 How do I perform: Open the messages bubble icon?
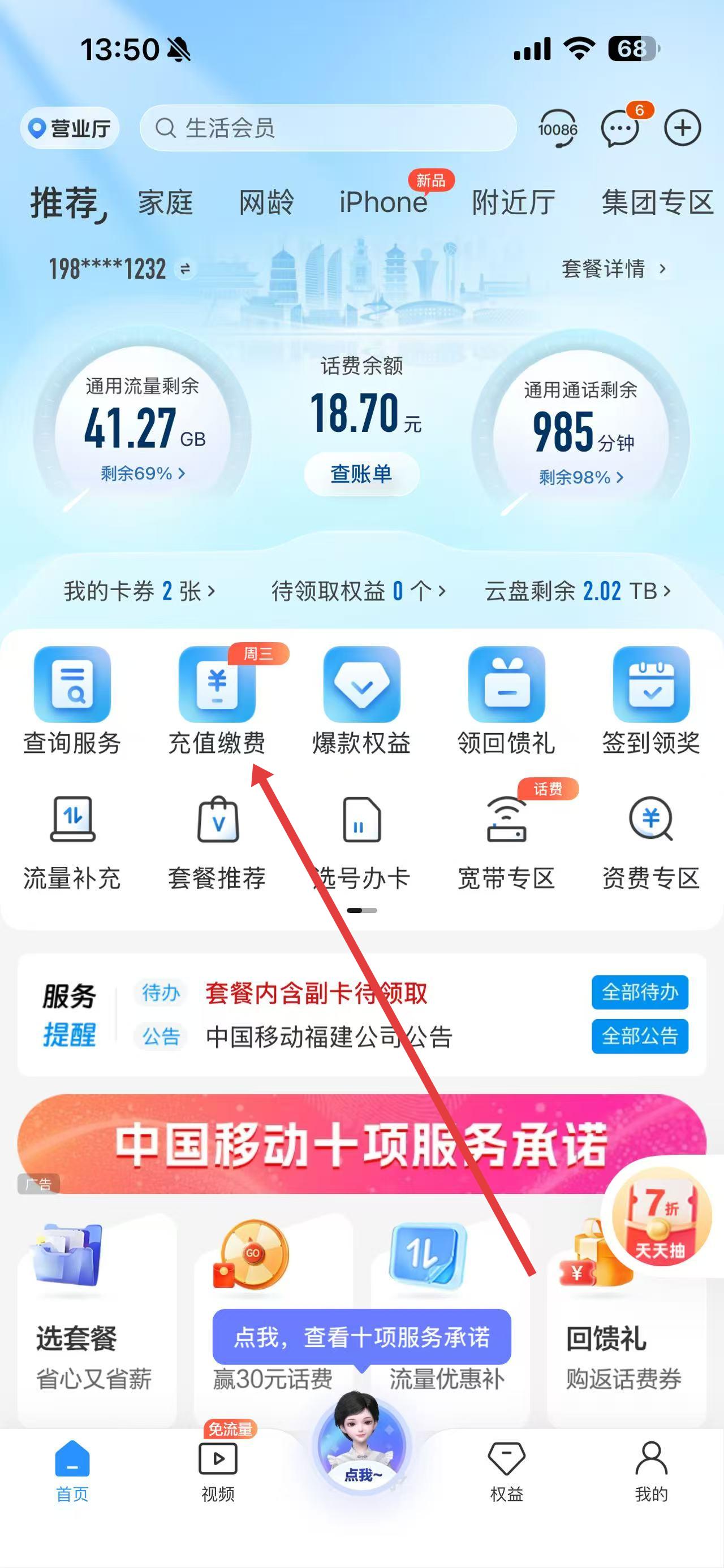coord(619,128)
